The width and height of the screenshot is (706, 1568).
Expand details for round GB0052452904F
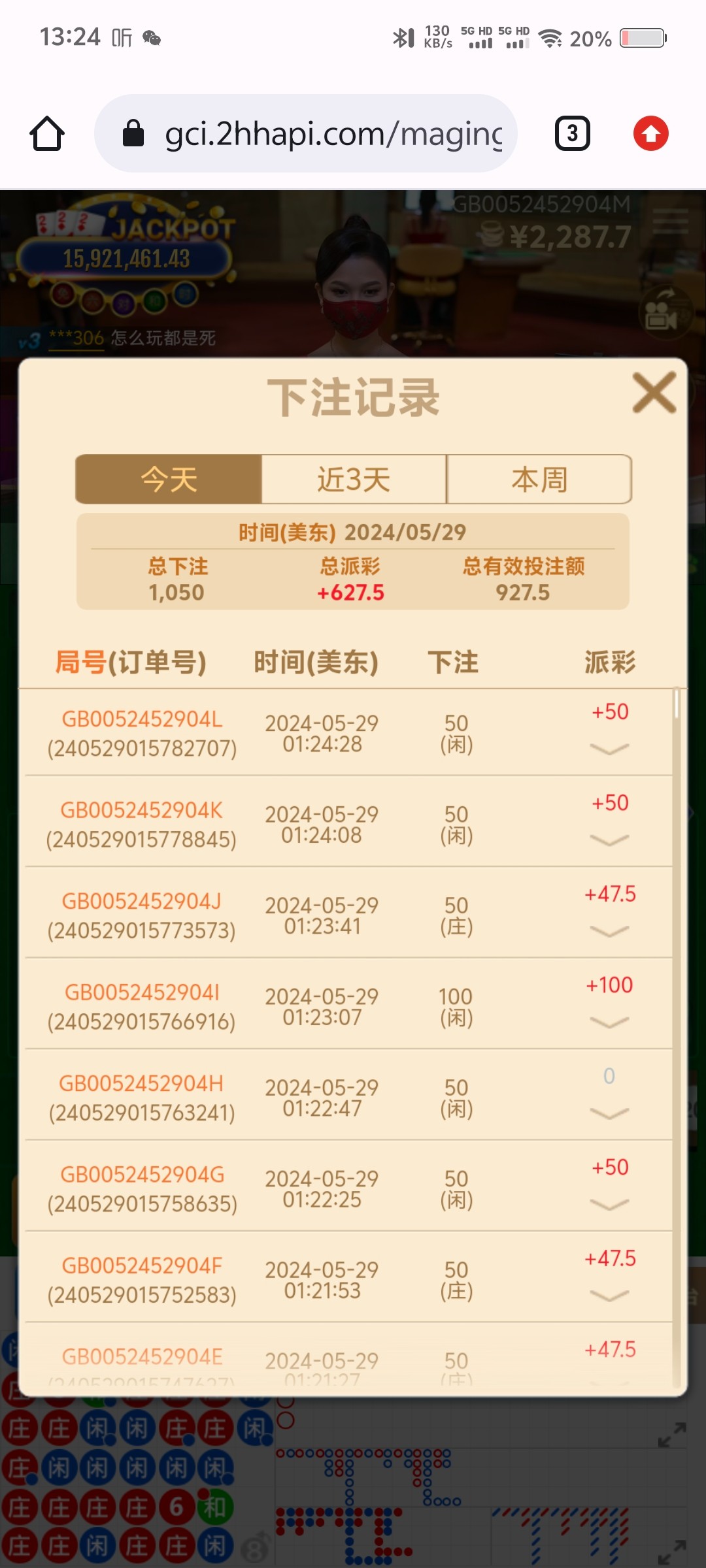[609, 1295]
